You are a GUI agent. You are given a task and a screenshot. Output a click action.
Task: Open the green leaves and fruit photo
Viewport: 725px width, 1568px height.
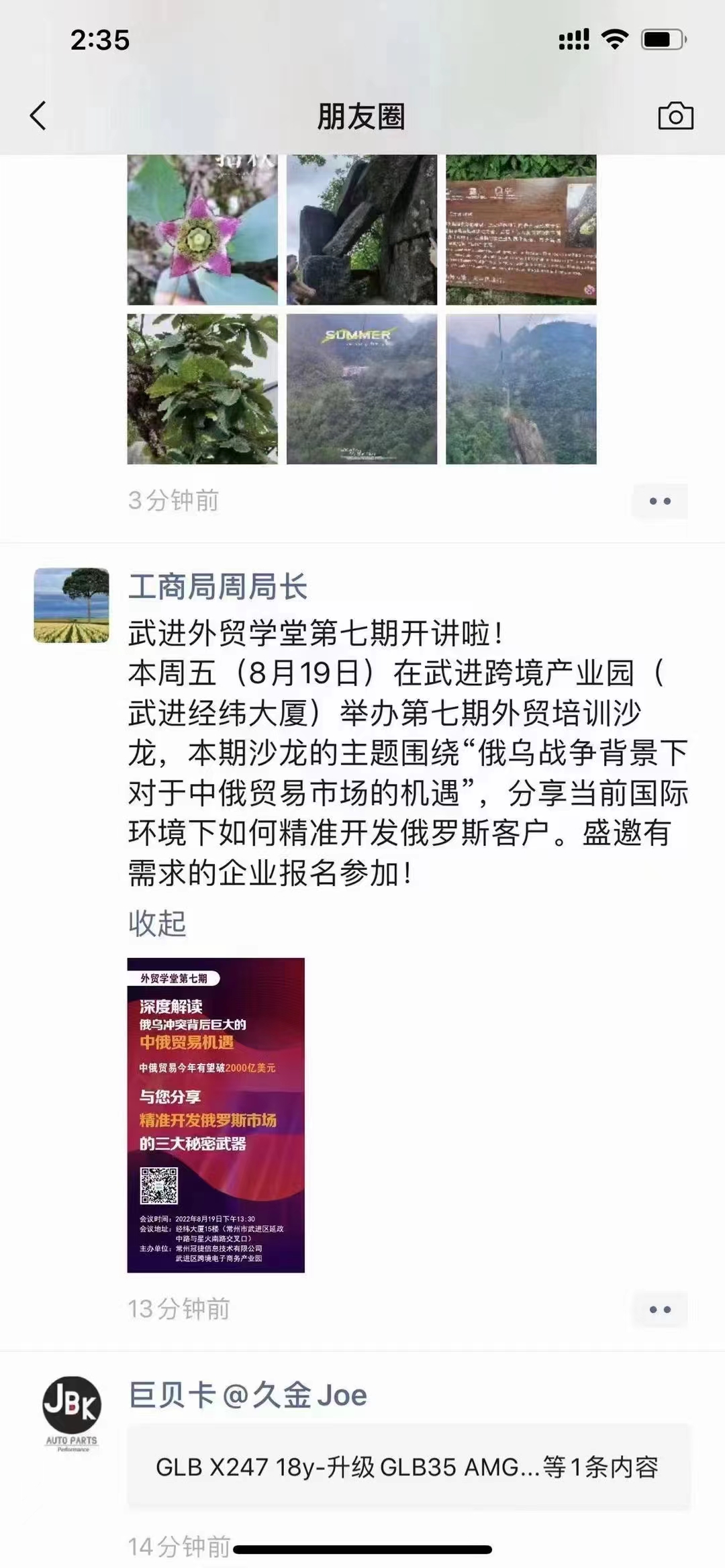point(202,389)
